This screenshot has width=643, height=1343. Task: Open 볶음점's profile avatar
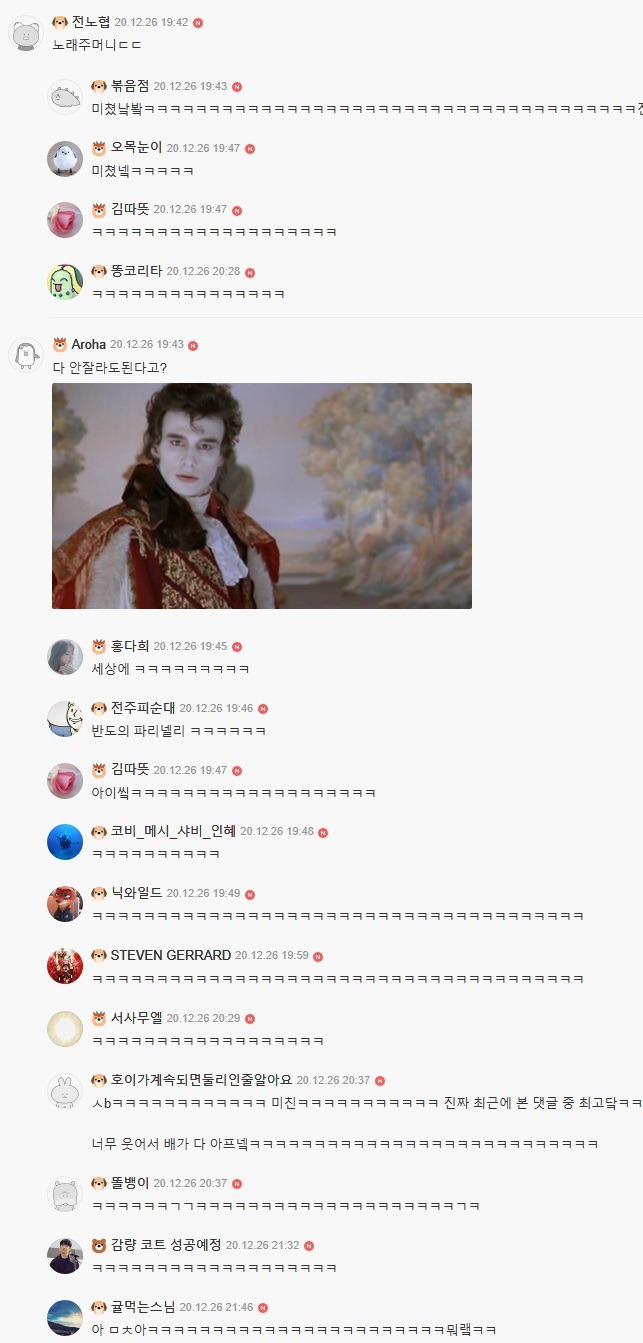[65, 96]
